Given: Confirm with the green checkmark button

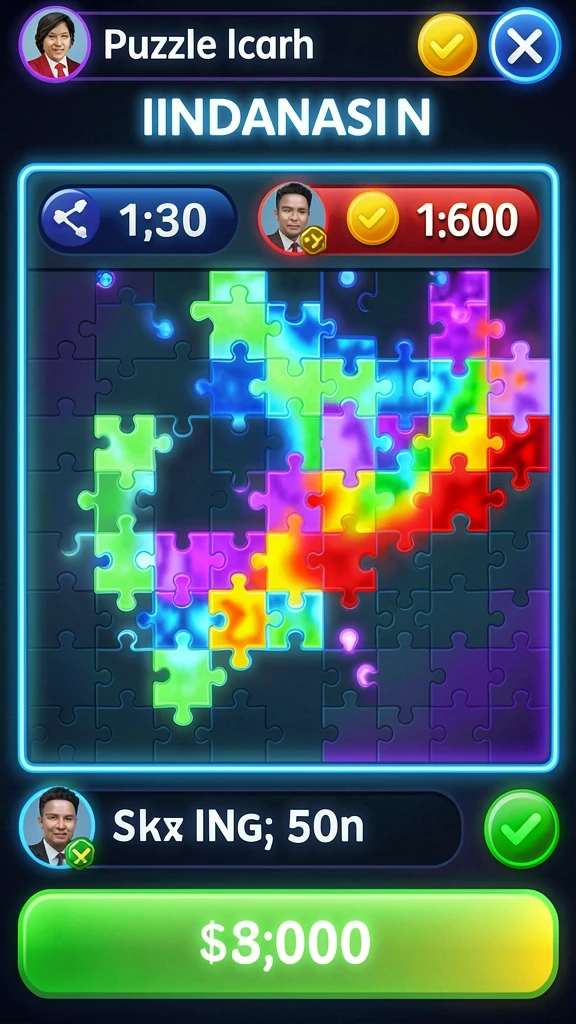Looking at the screenshot, I should pos(521,827).
